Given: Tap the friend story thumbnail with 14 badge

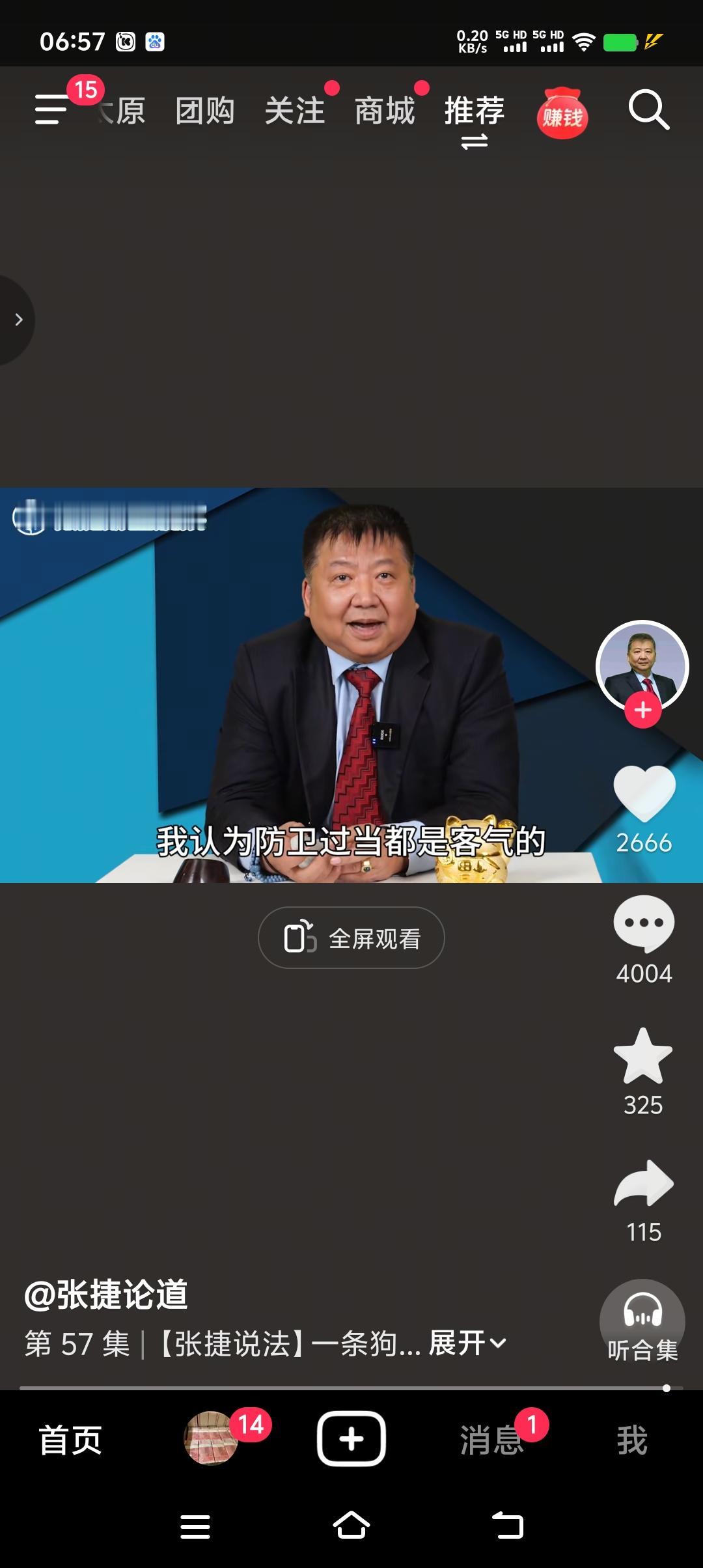Looking at the screenshot, I should click(213, 1438).
